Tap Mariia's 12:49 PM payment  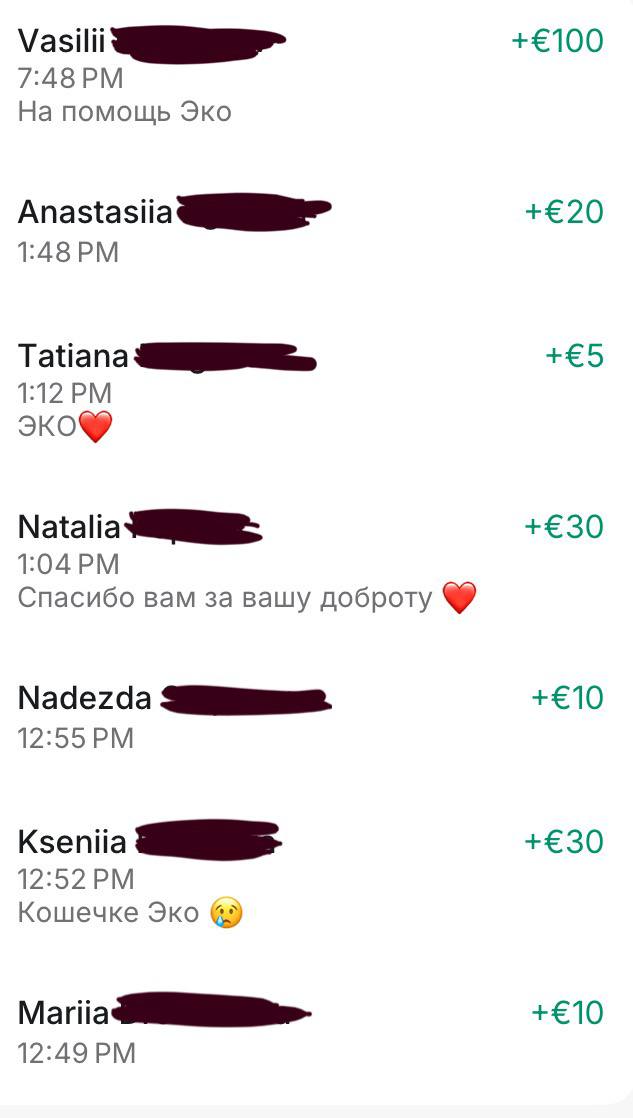[316, 1032]
